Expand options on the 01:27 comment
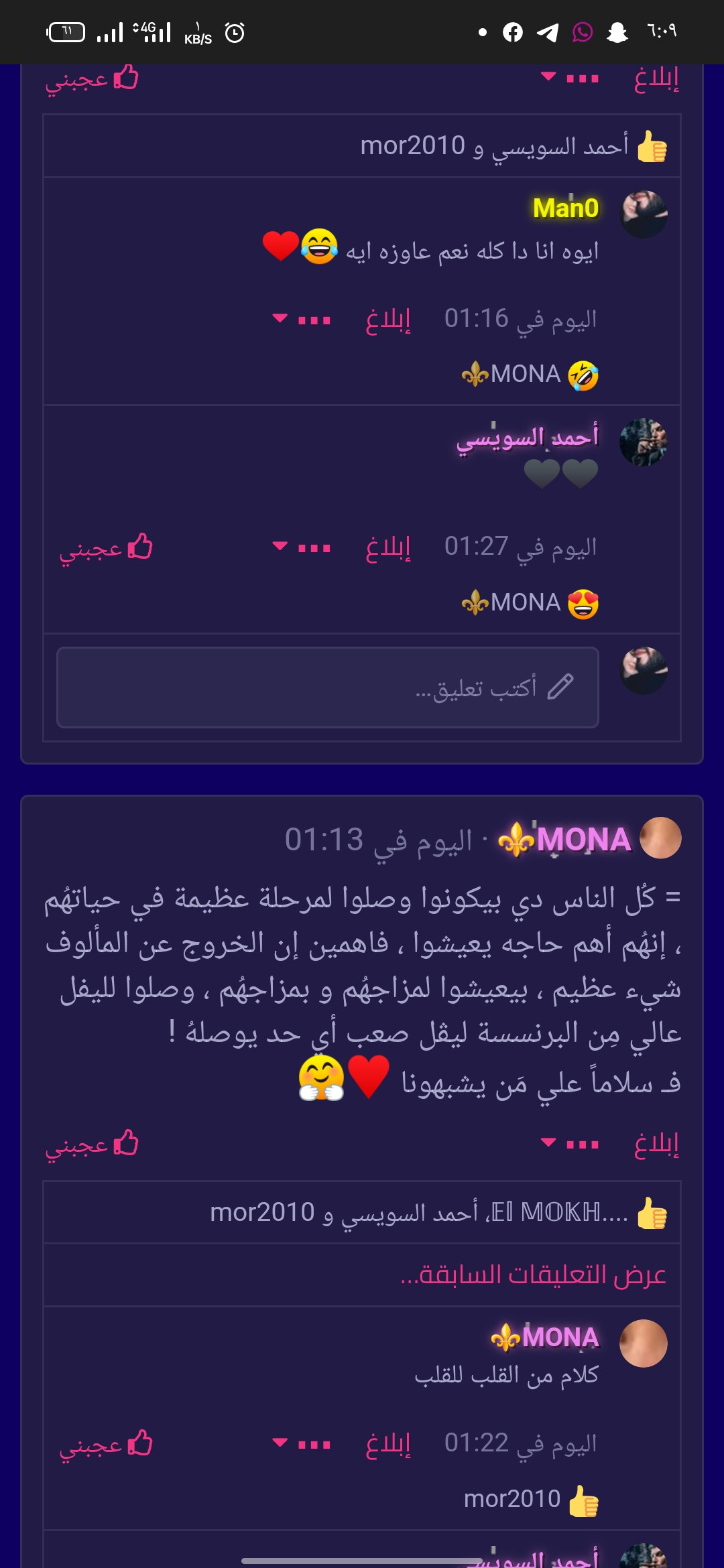The width and height of the screenshot is (724, 1568). [x=302, y=547]
